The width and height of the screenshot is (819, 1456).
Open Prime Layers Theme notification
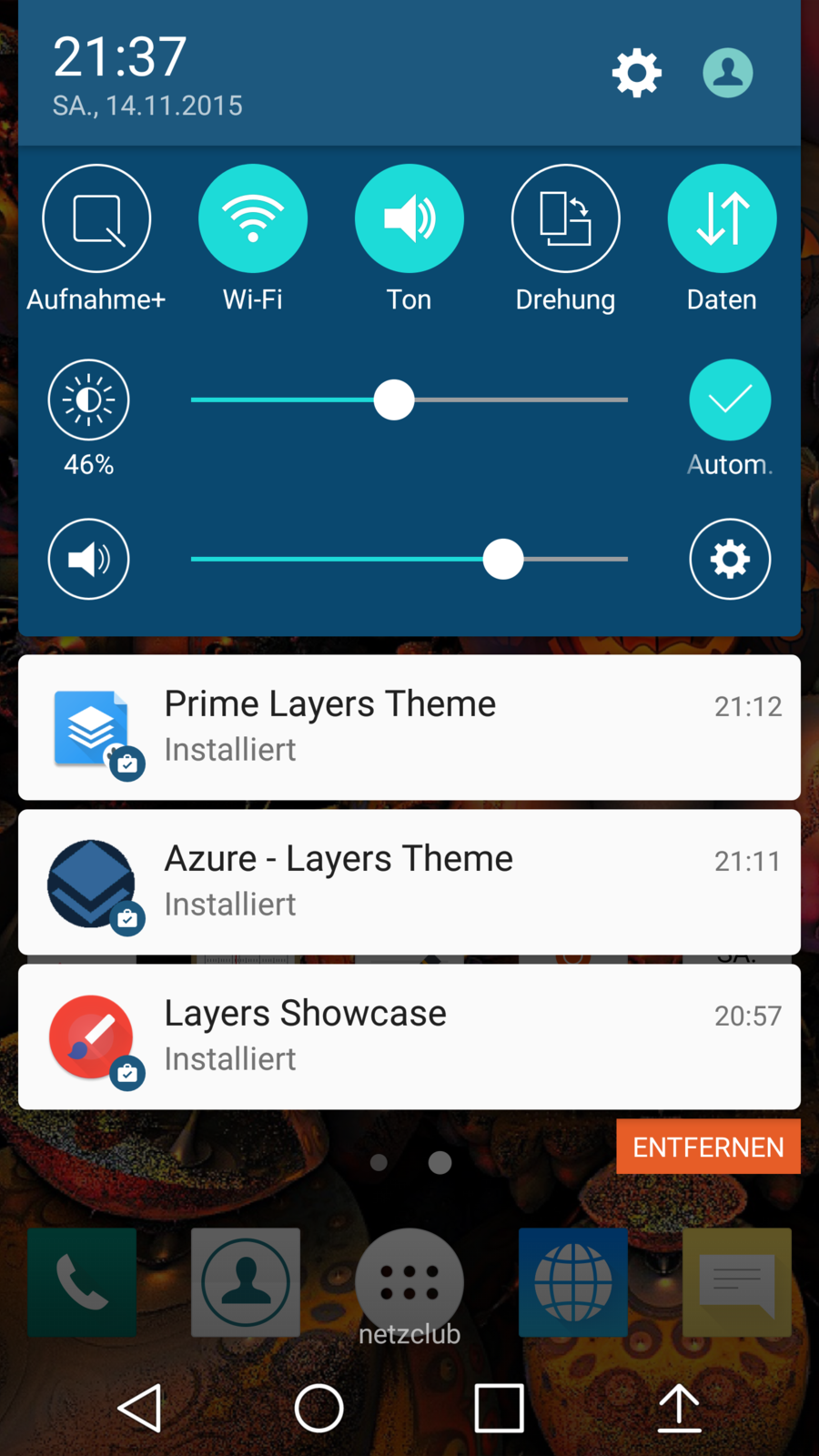[409, 727]
